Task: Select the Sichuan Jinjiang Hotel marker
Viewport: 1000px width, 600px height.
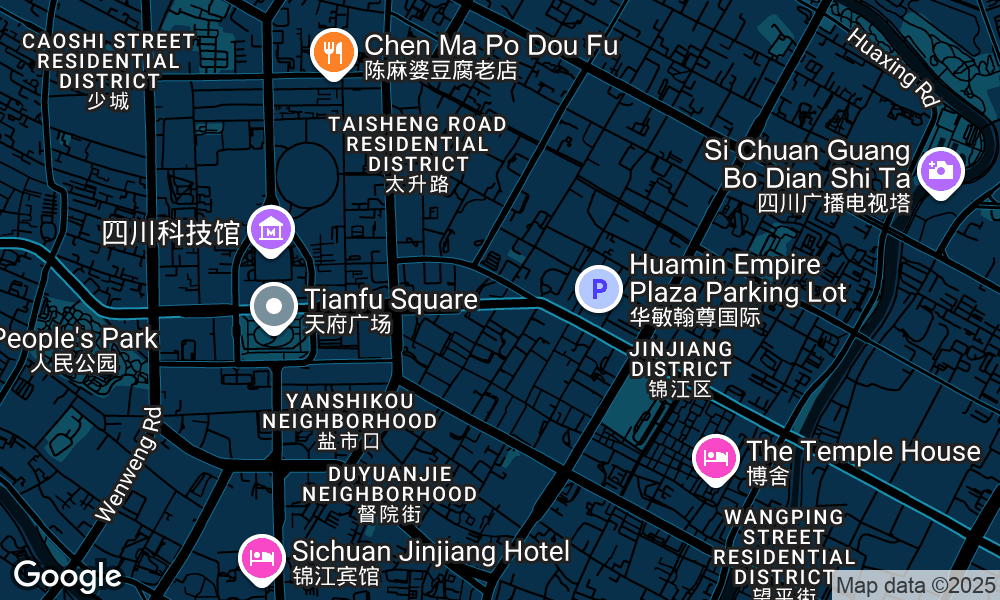Action: 261,557
